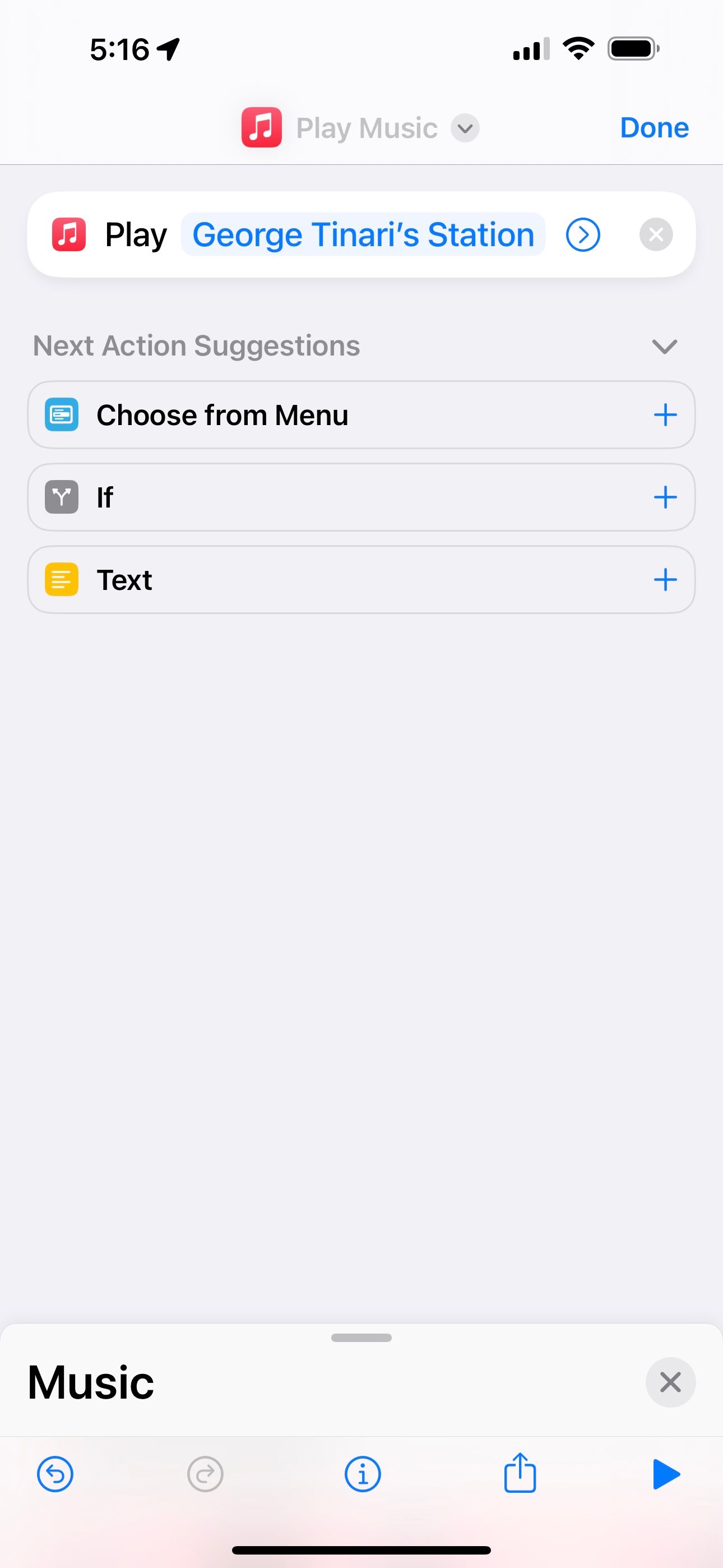This screenshot has width=723, height=1568.
Task: Select the If action icon
Action: click(61, 497)
